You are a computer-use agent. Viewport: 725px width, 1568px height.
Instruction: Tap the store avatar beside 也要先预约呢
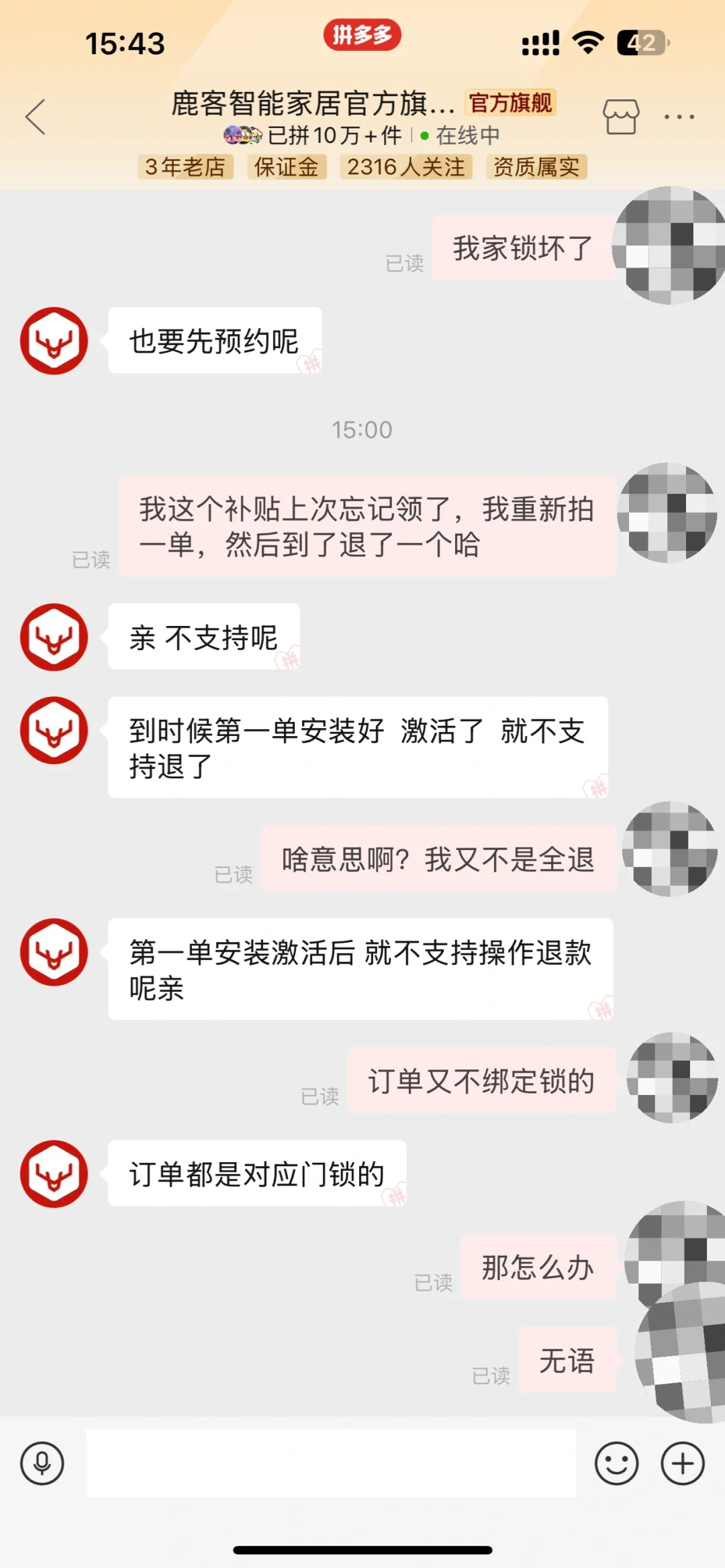[54, 341]
